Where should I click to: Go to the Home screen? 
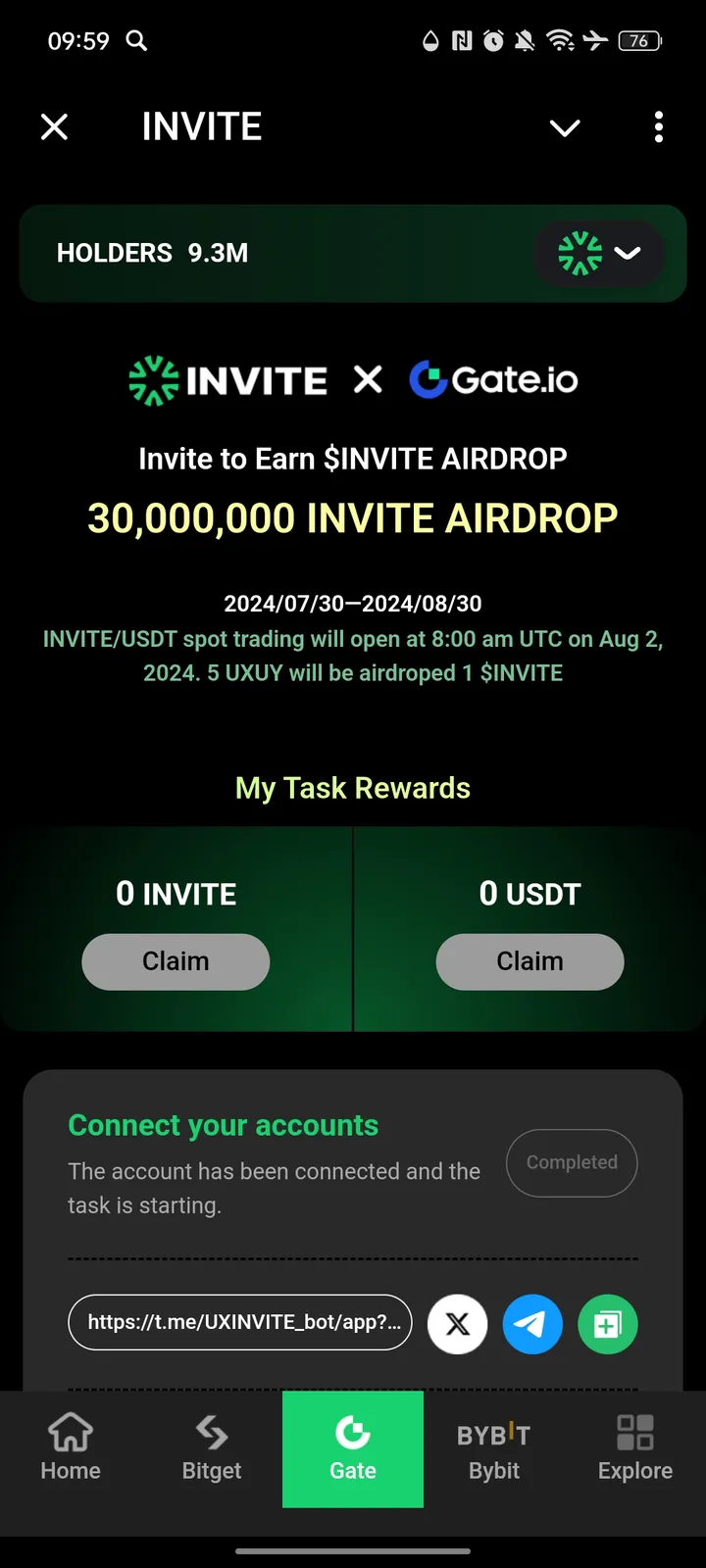(x=70, y=1450)
